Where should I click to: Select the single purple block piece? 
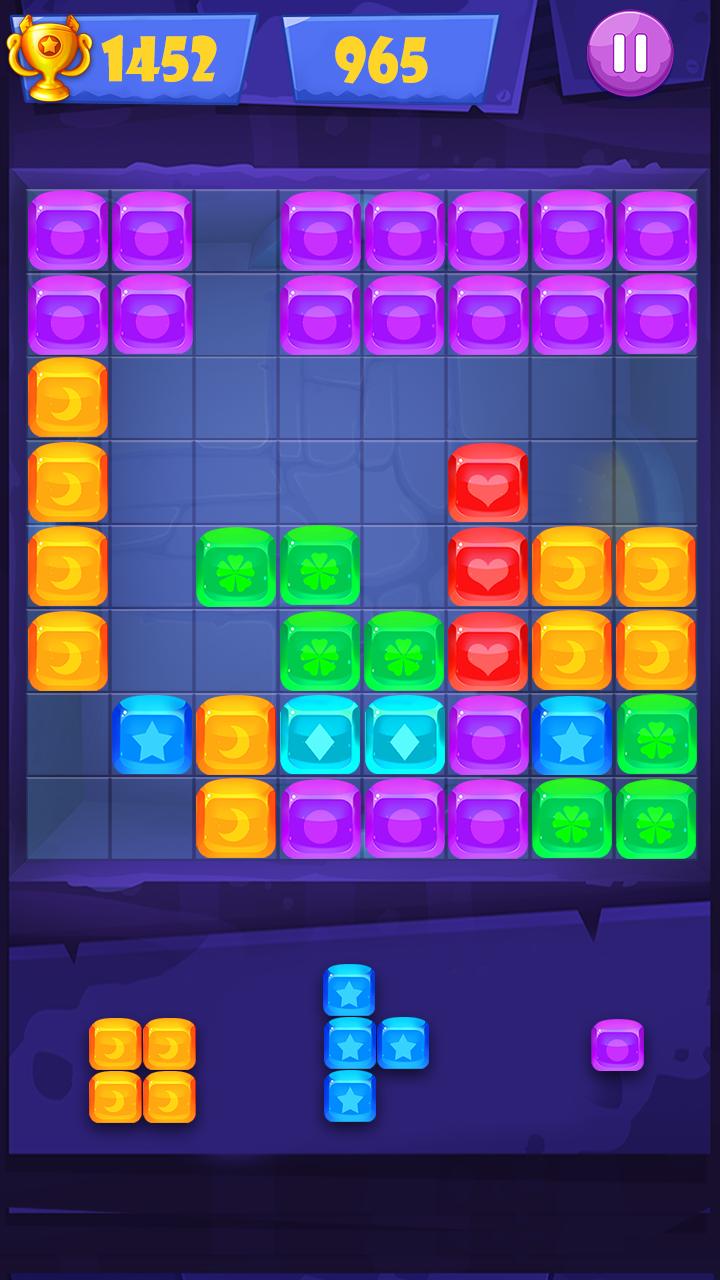point(617,1046)
